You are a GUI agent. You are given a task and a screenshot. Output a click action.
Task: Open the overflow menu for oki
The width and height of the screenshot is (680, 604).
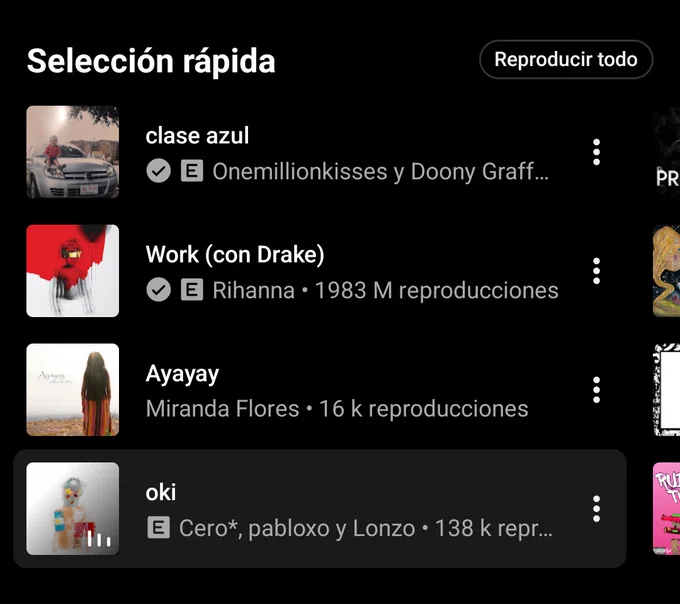pos(596,509)
